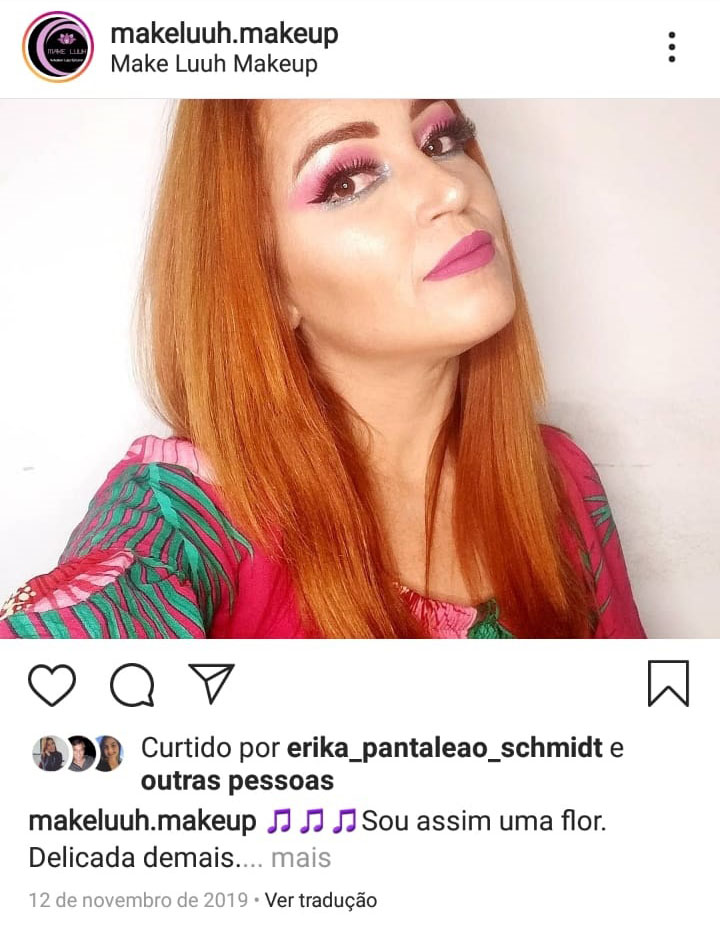View outras pessoas who liked
720x931 pixels.
(237, 780)
